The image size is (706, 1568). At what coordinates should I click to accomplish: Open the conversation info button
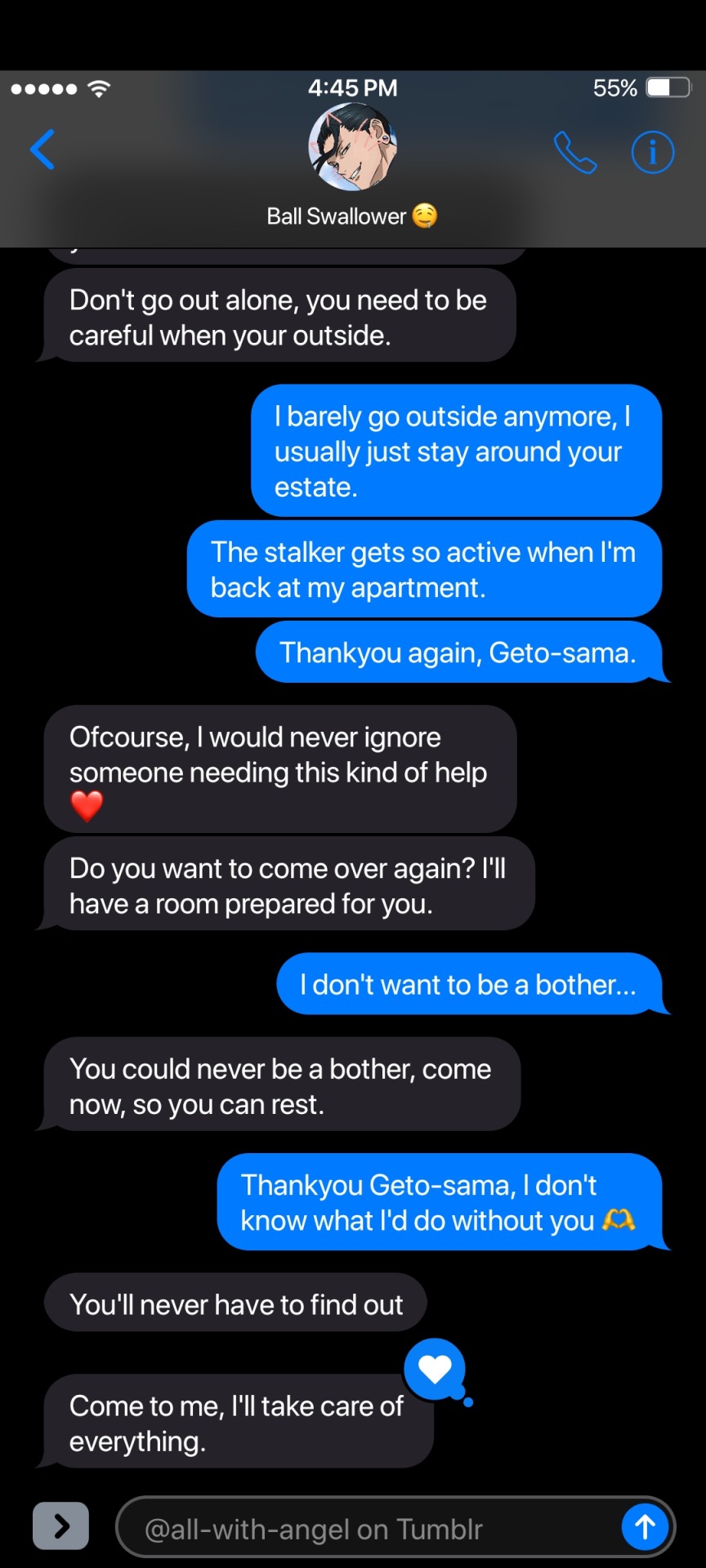[x=652, y=153]
